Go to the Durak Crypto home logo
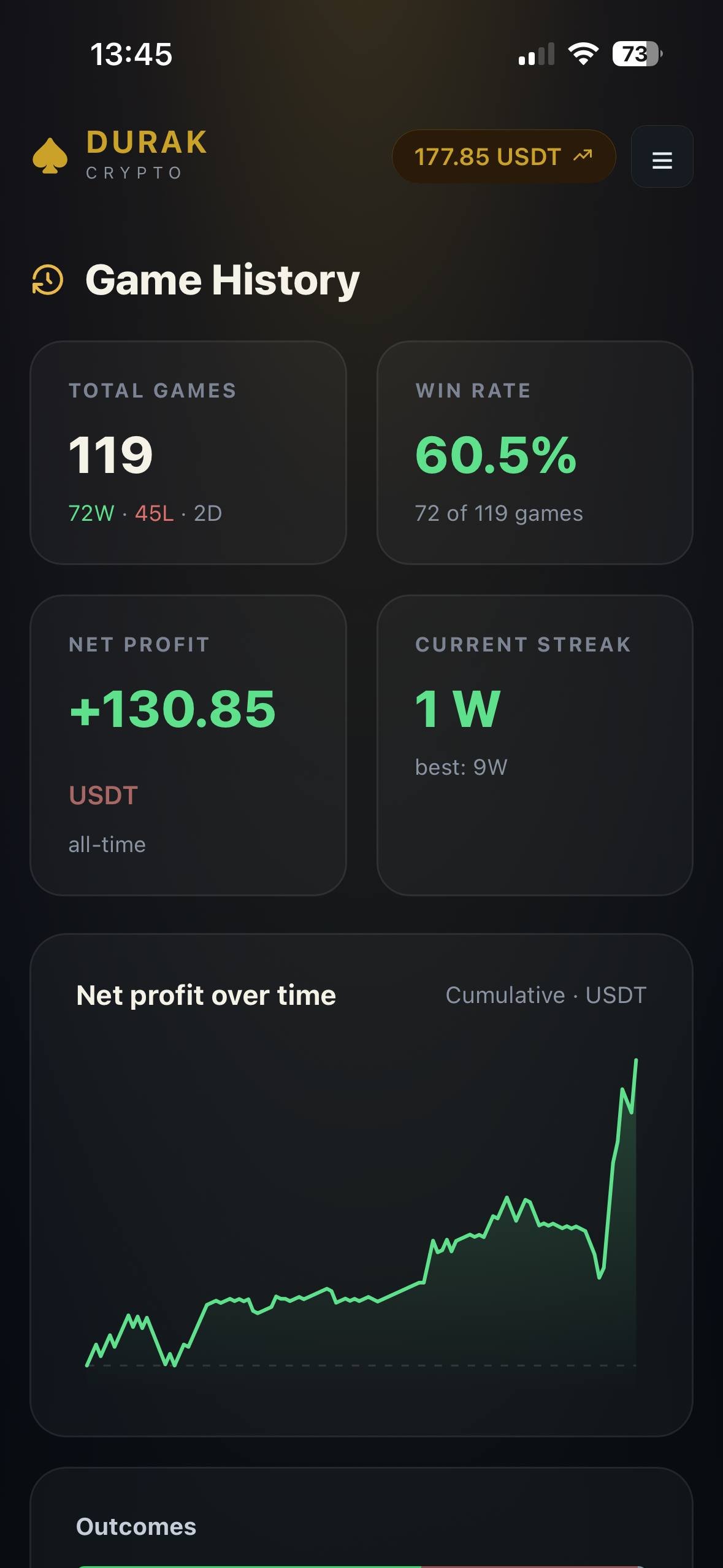723x1568 pixels. pyautogui.click(x=120, y=155)
